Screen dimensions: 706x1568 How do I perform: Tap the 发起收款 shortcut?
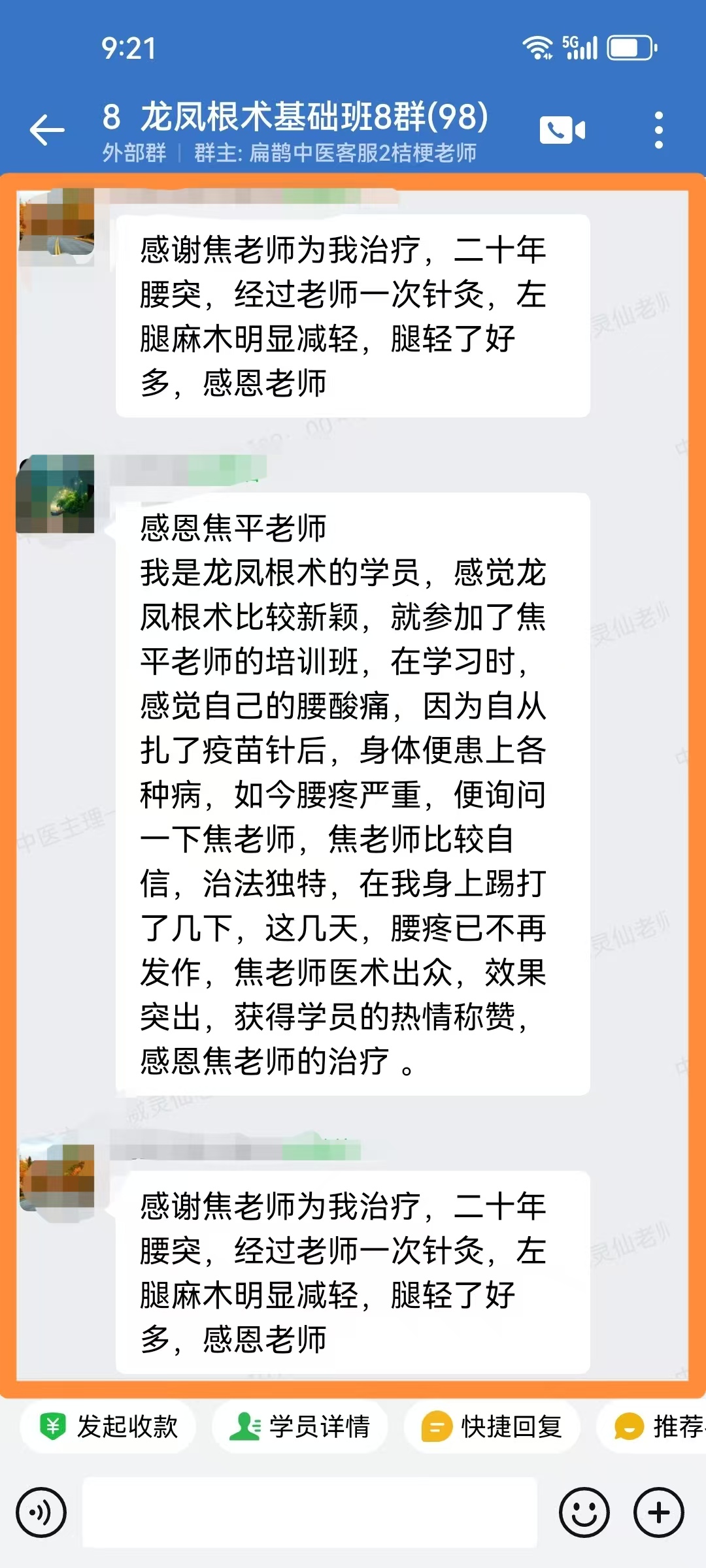109,1426
